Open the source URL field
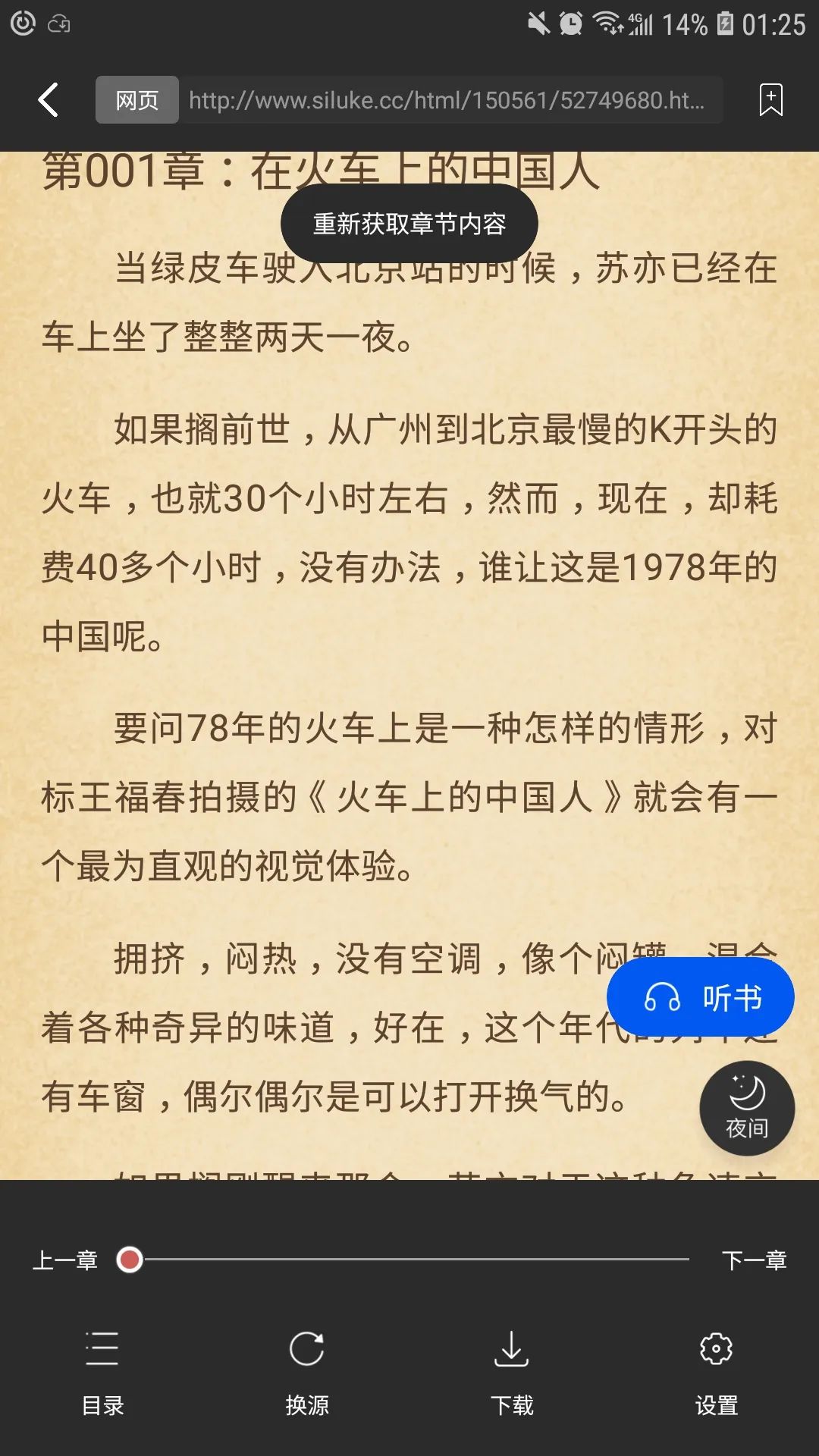This screenshot has height=1456, width=819. [x=450, y=99]
